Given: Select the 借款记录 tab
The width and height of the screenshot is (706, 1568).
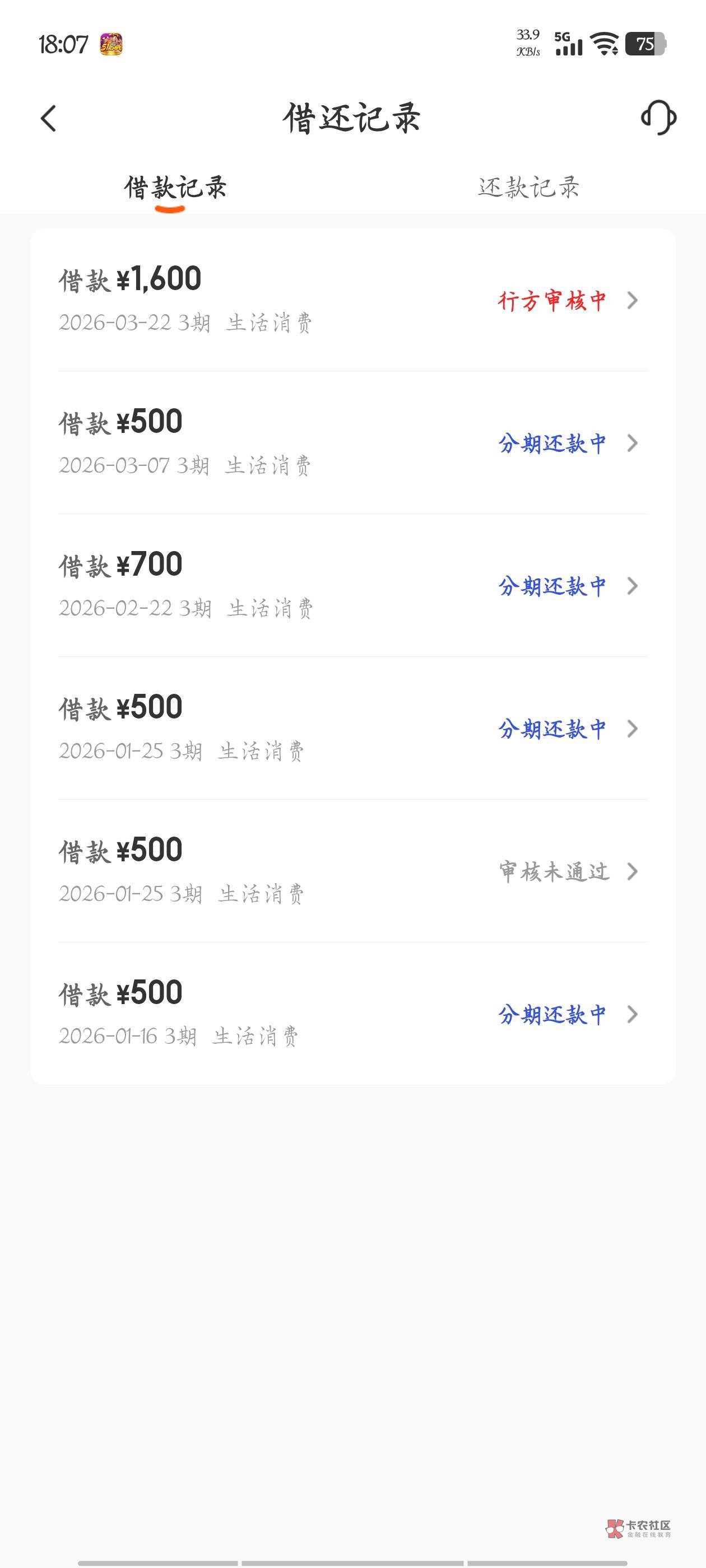Looking at the screenshot, I should 175,188.
